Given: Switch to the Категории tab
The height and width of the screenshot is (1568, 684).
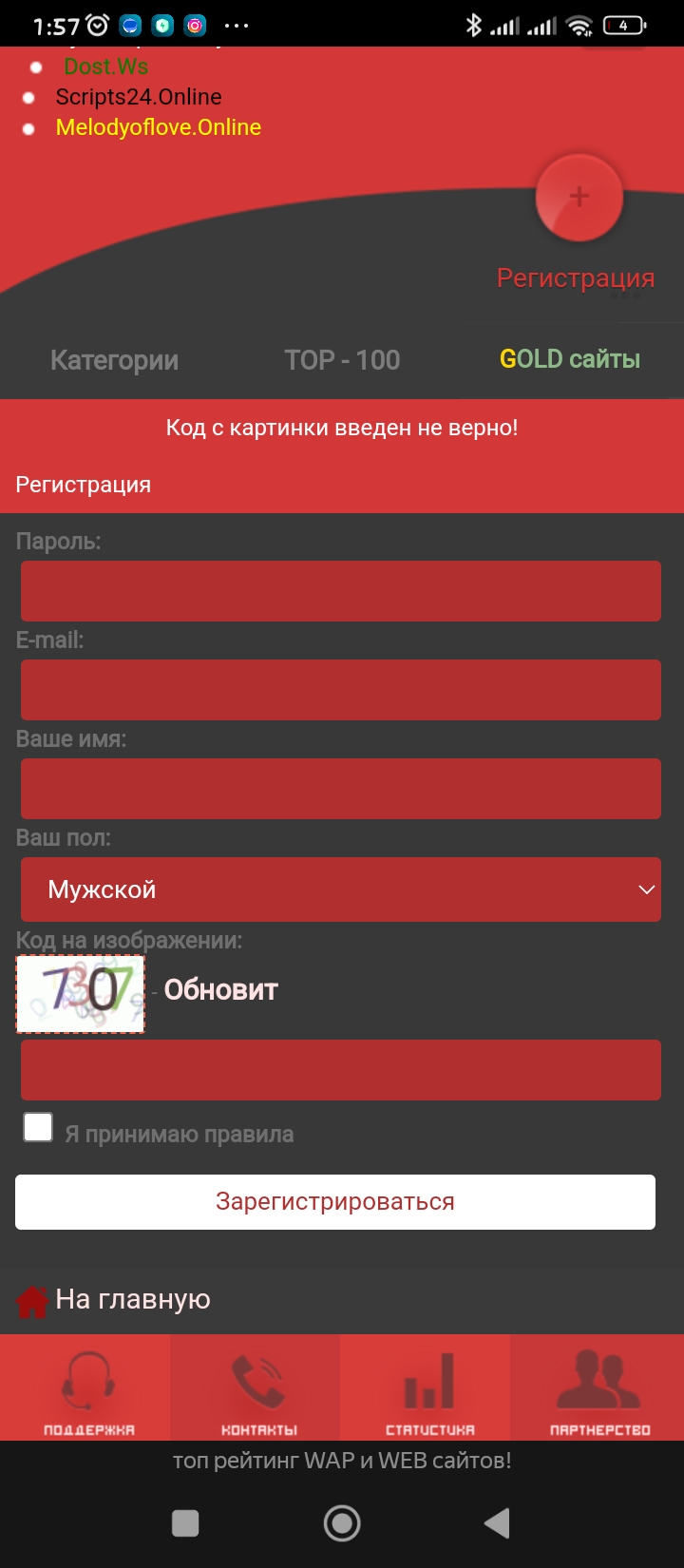Looking at the screenshot, I should coord(114,360).
